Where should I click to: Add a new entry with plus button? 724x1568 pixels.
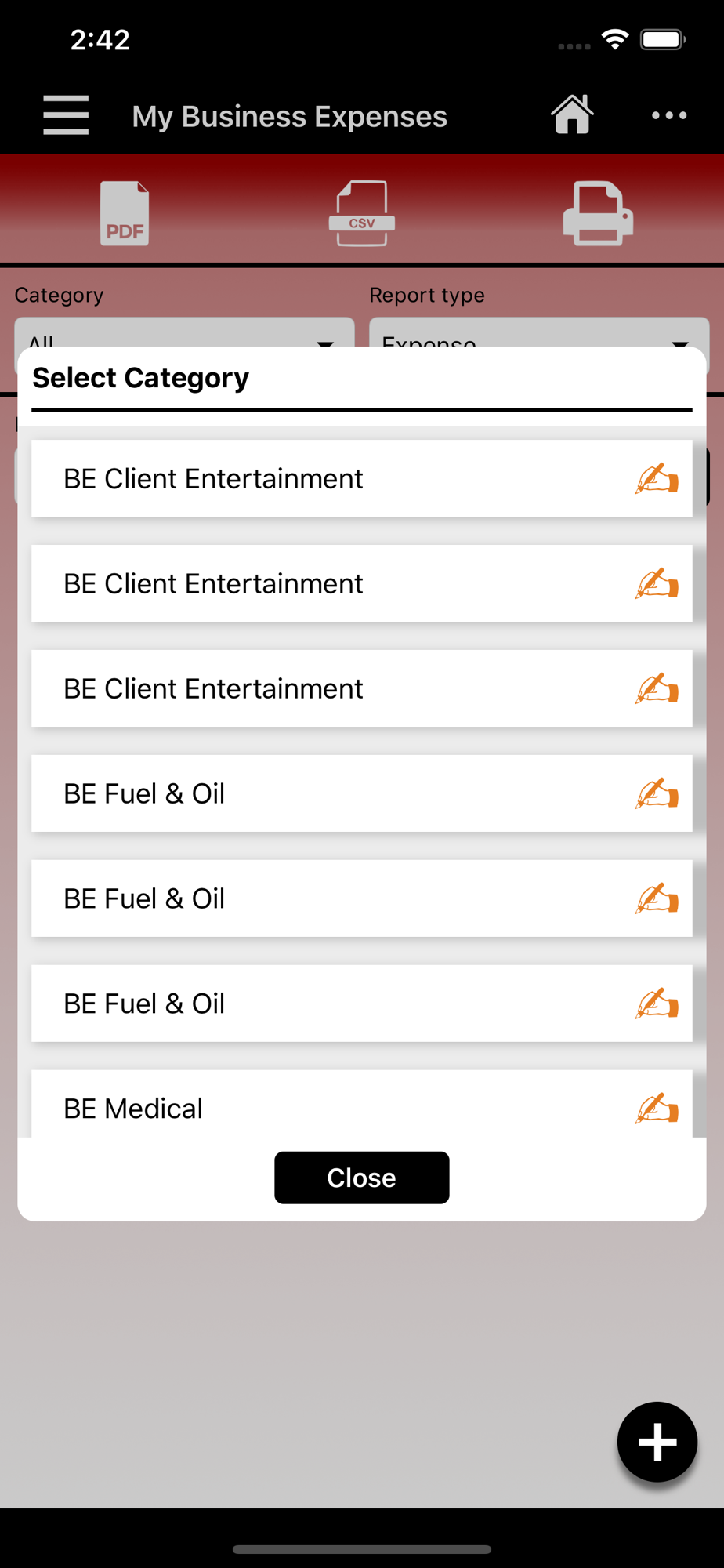[x=657, y=1442]
